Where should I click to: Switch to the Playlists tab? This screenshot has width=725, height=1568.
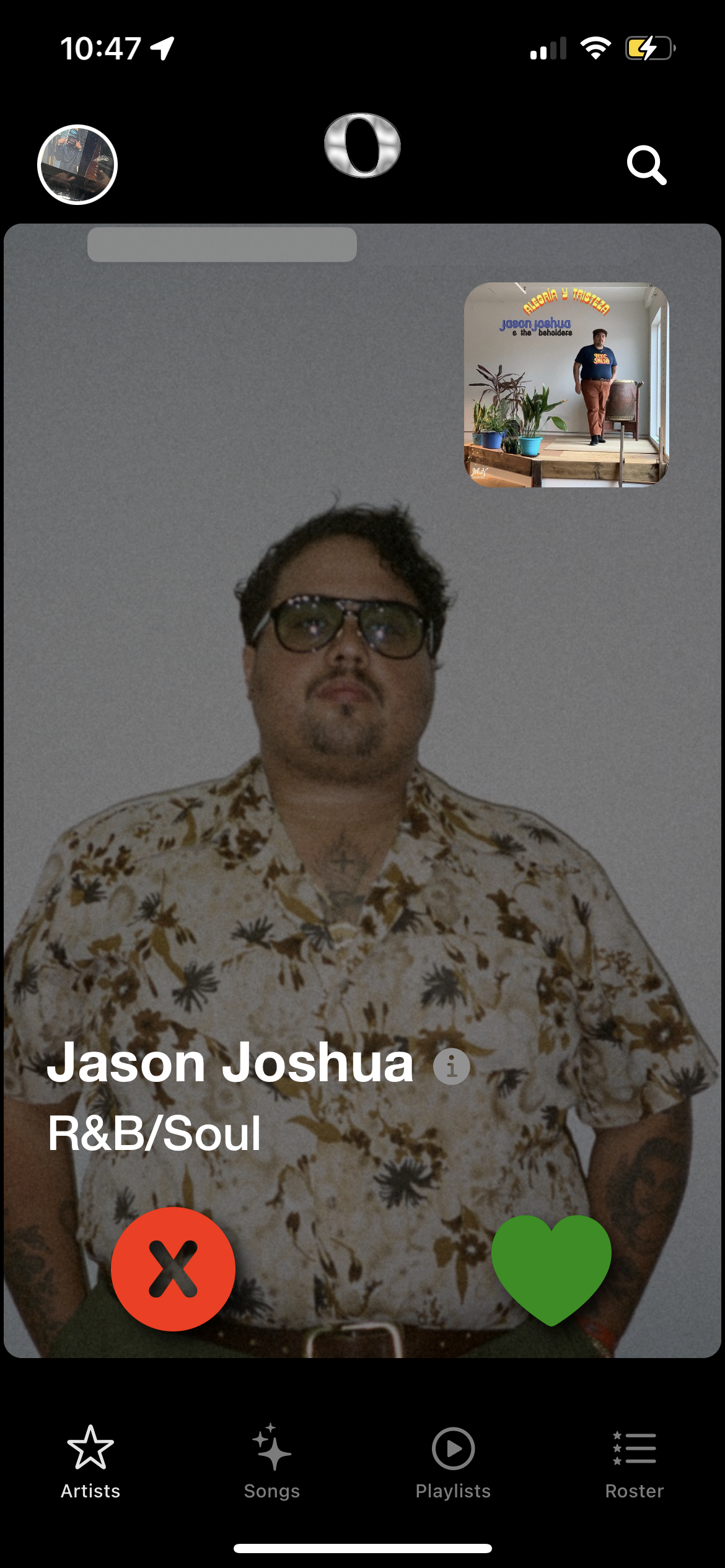tap(453, 1461)
